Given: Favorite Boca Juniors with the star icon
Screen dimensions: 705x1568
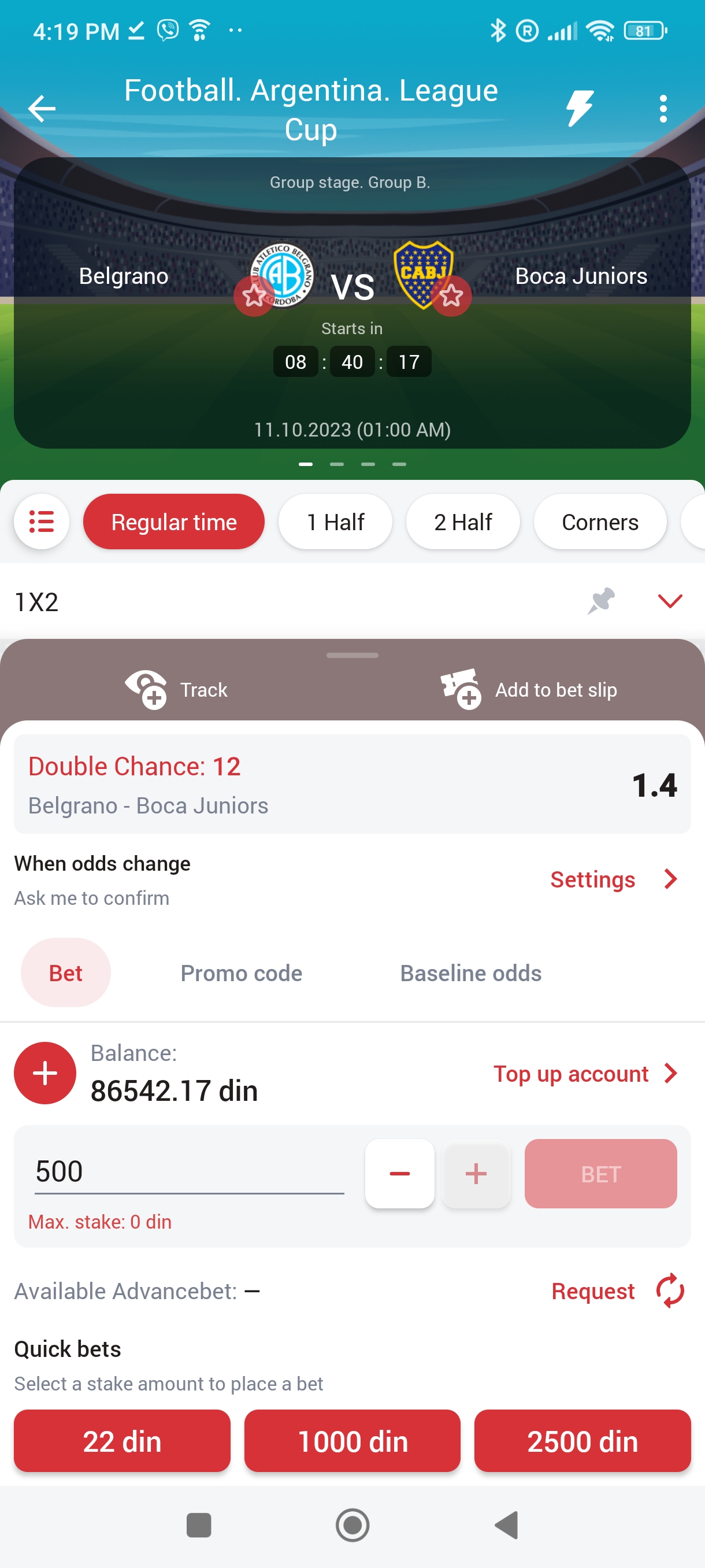Looking at the screenshot, I should 451,296.
